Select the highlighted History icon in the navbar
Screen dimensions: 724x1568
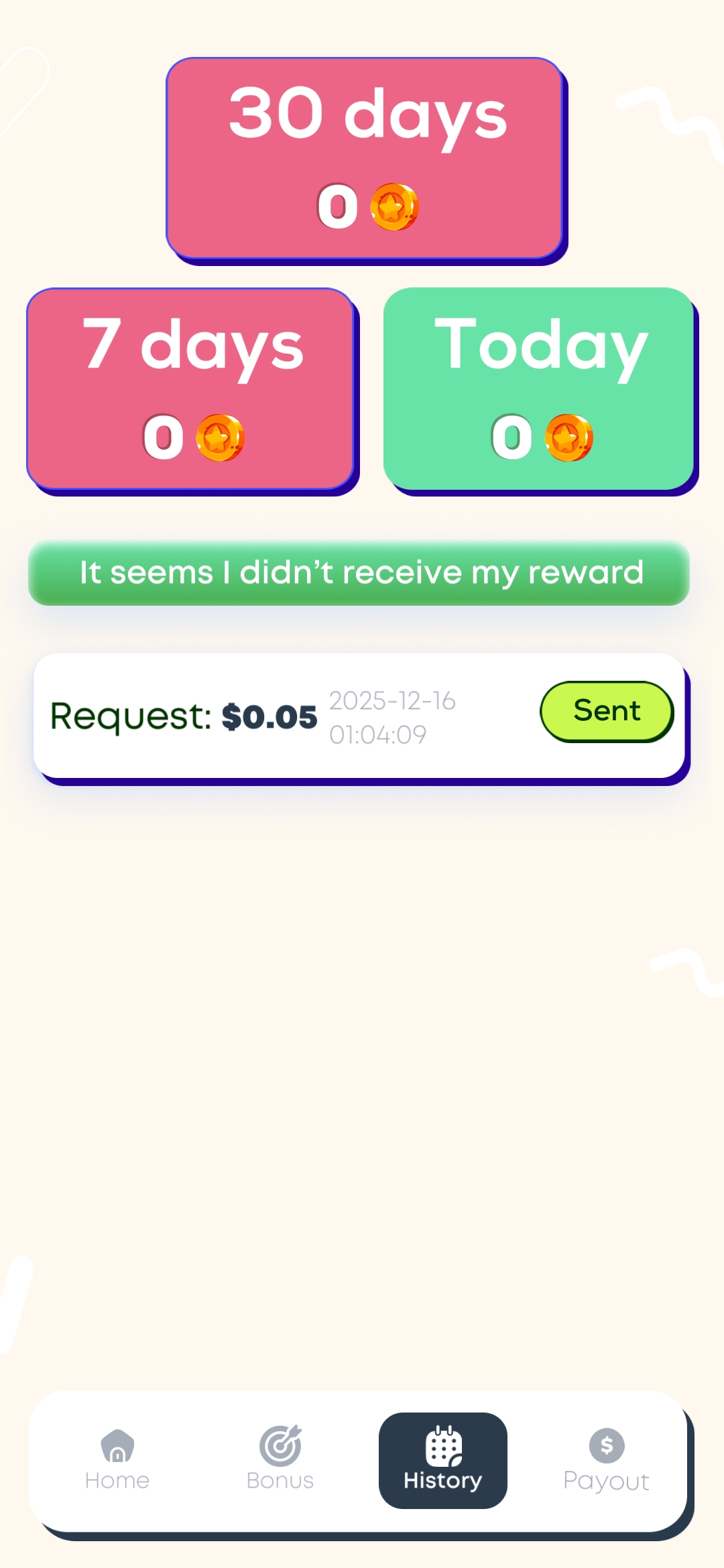[443, 1447]
